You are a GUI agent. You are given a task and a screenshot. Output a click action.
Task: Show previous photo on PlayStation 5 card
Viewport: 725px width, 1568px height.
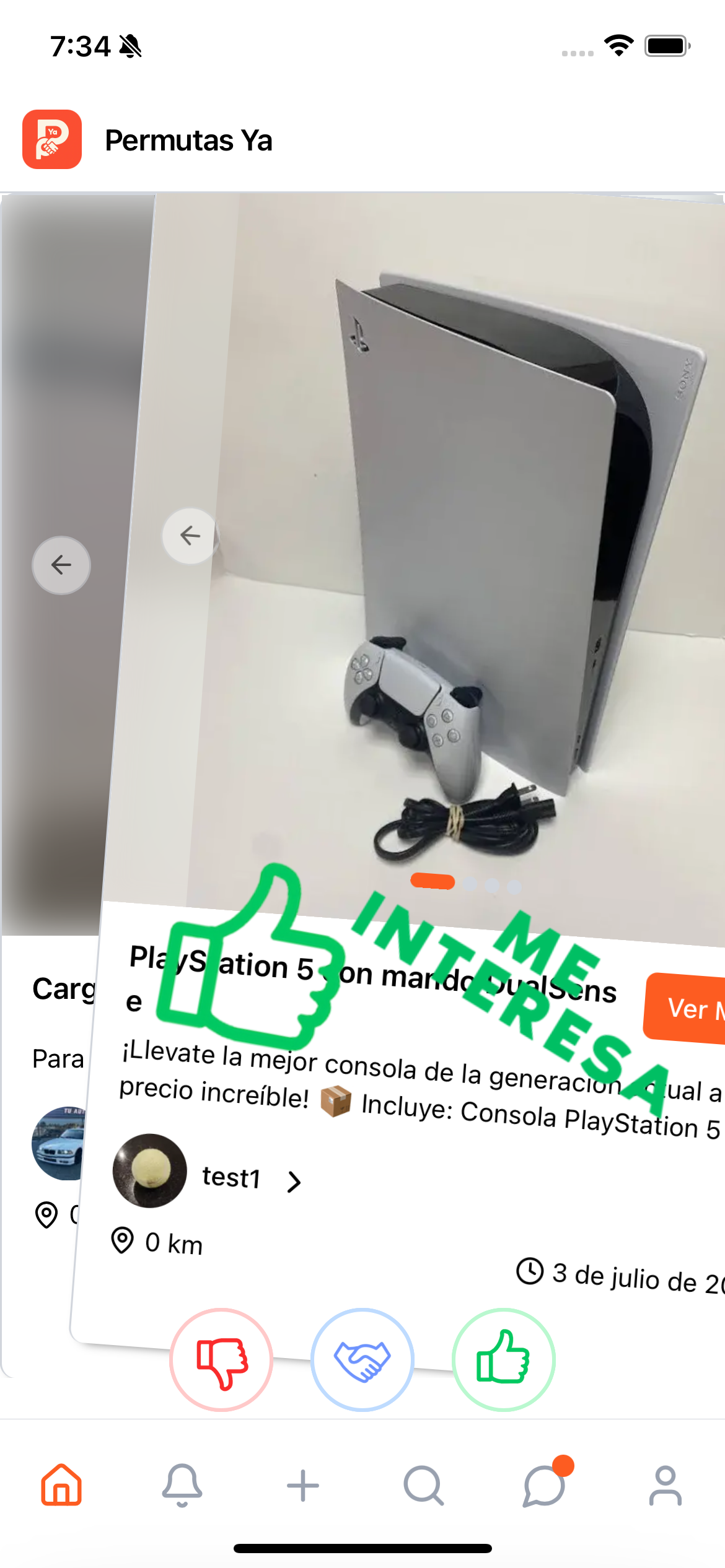click(x=190, y=536)
